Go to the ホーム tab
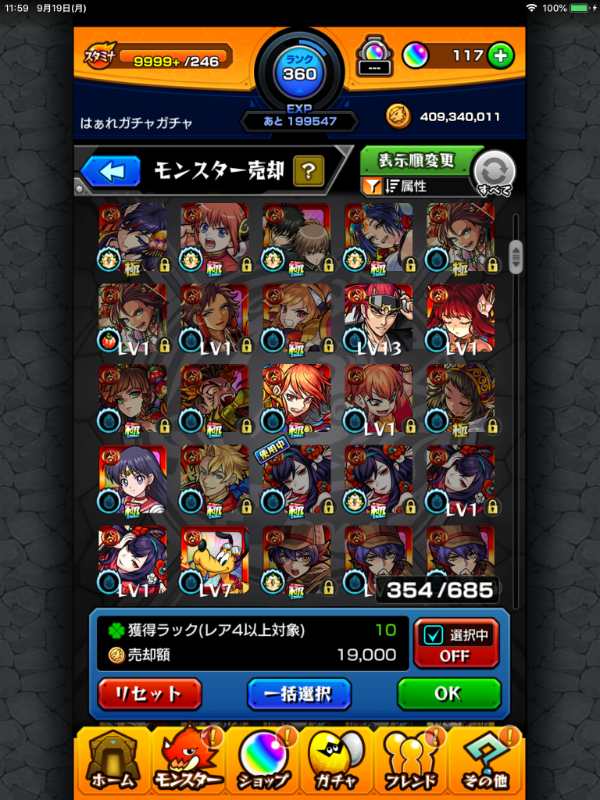The height and width of the screenshot is (800, 600). [112, 762]
